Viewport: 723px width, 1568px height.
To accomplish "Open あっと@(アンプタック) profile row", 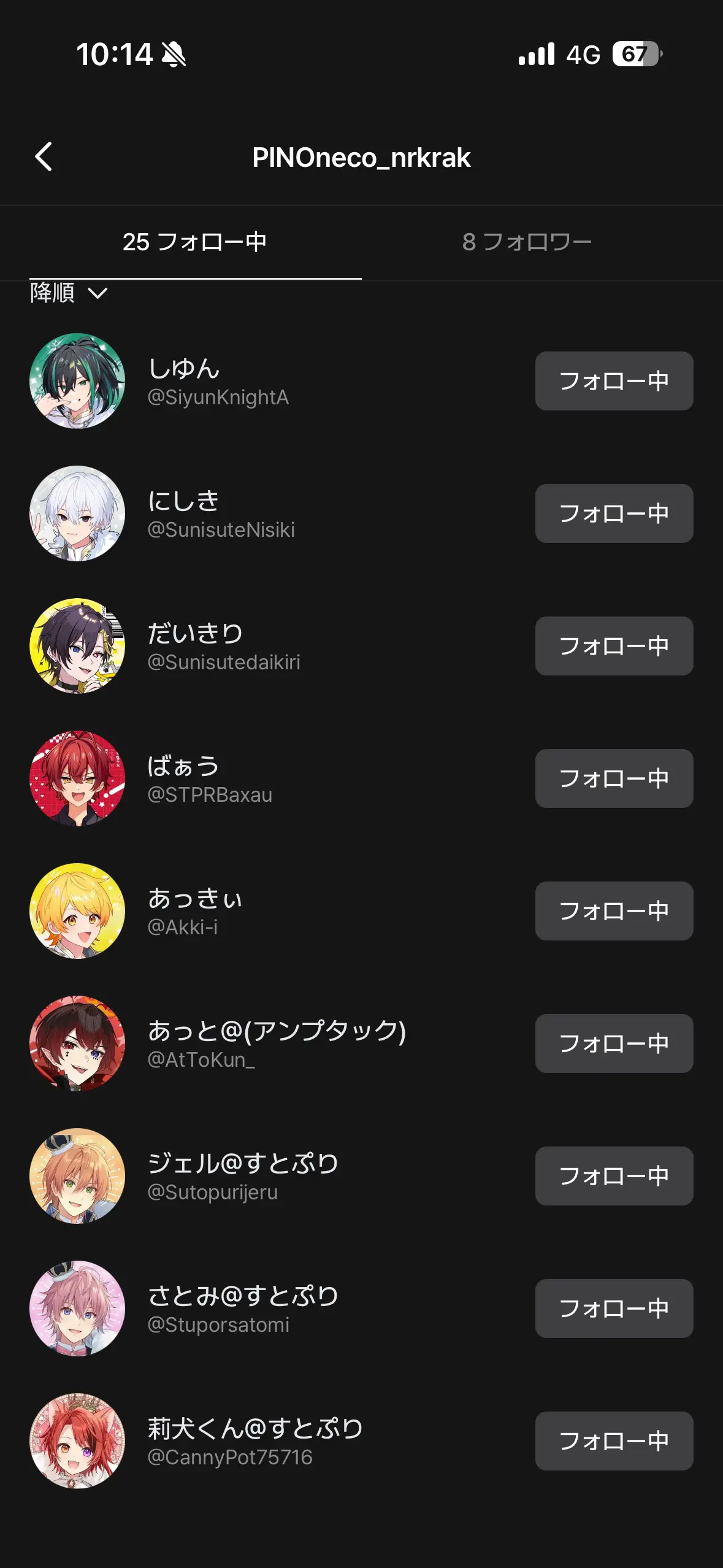I will (361, 1043).
